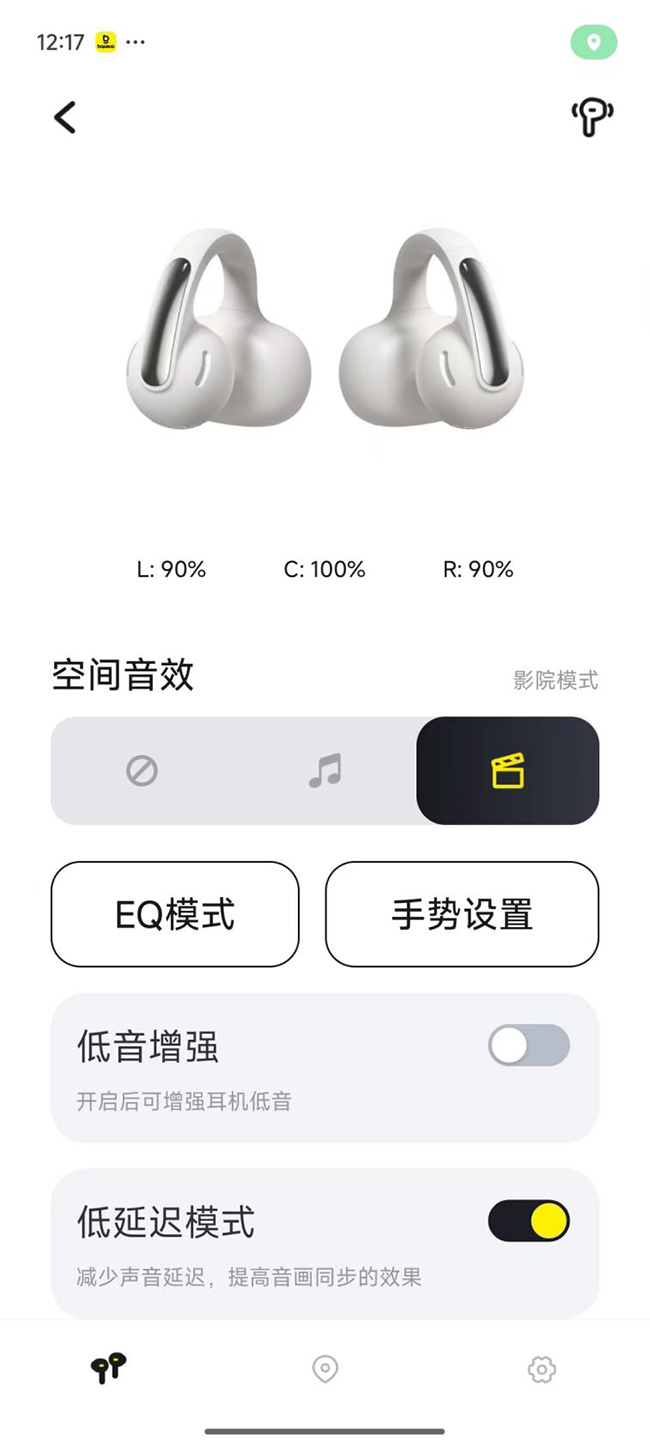Switch spatial audio to music mode
650x1444 pixels.
point(325,771)
